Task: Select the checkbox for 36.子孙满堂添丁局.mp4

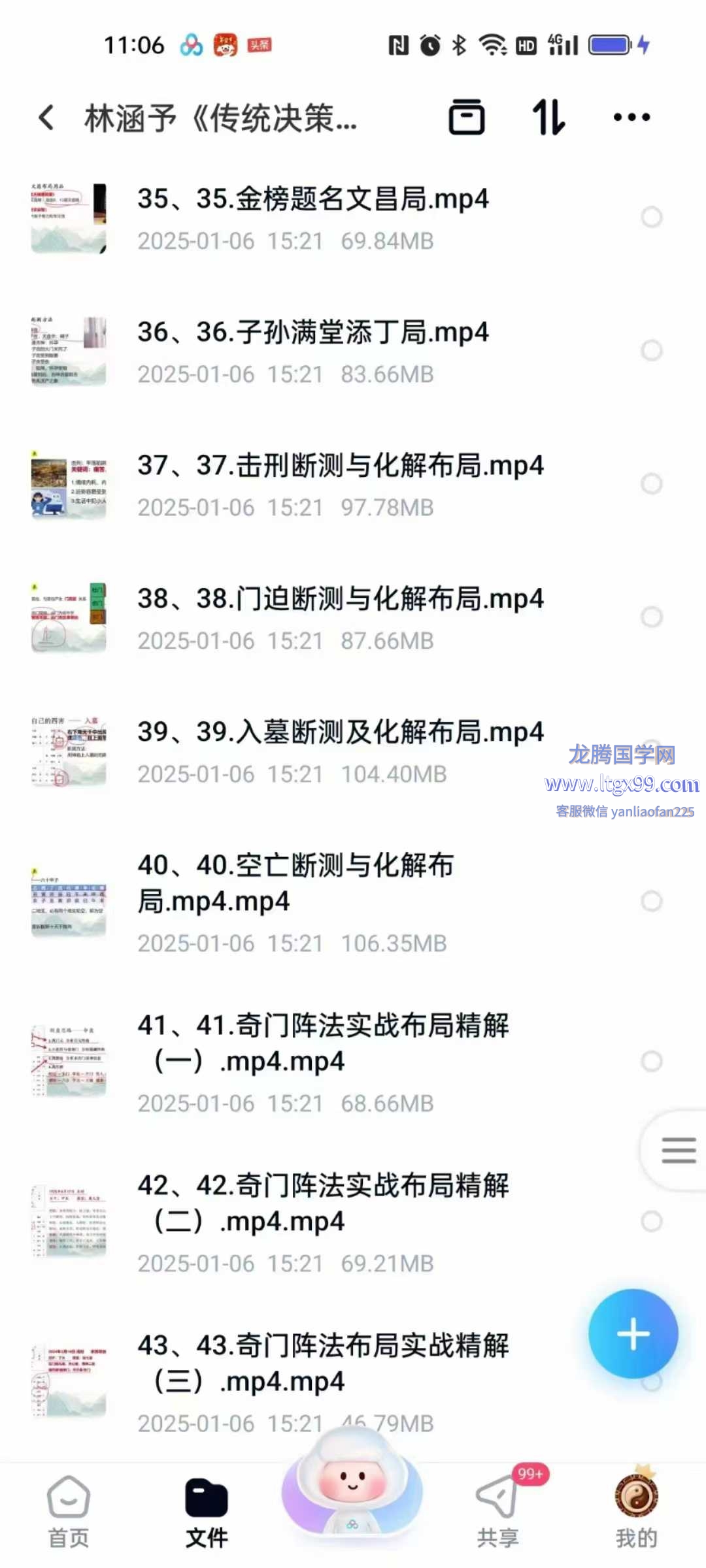Action: point(651,351)
